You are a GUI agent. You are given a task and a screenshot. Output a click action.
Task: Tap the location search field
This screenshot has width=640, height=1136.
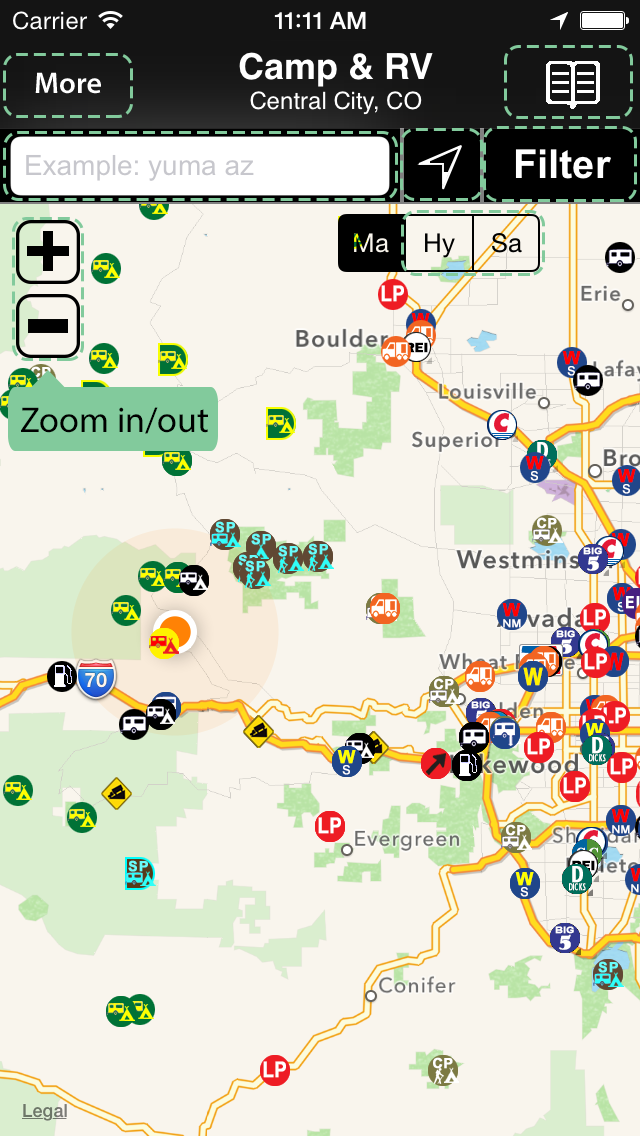tap(198, 165)
